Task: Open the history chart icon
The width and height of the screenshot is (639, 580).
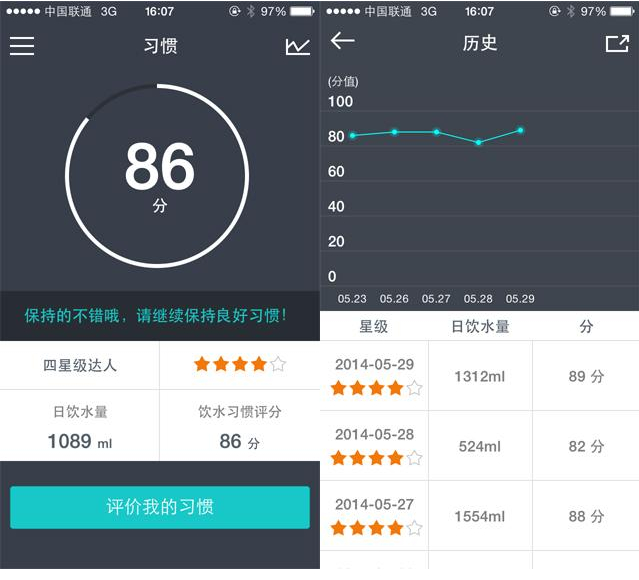Action: [297, 46]
